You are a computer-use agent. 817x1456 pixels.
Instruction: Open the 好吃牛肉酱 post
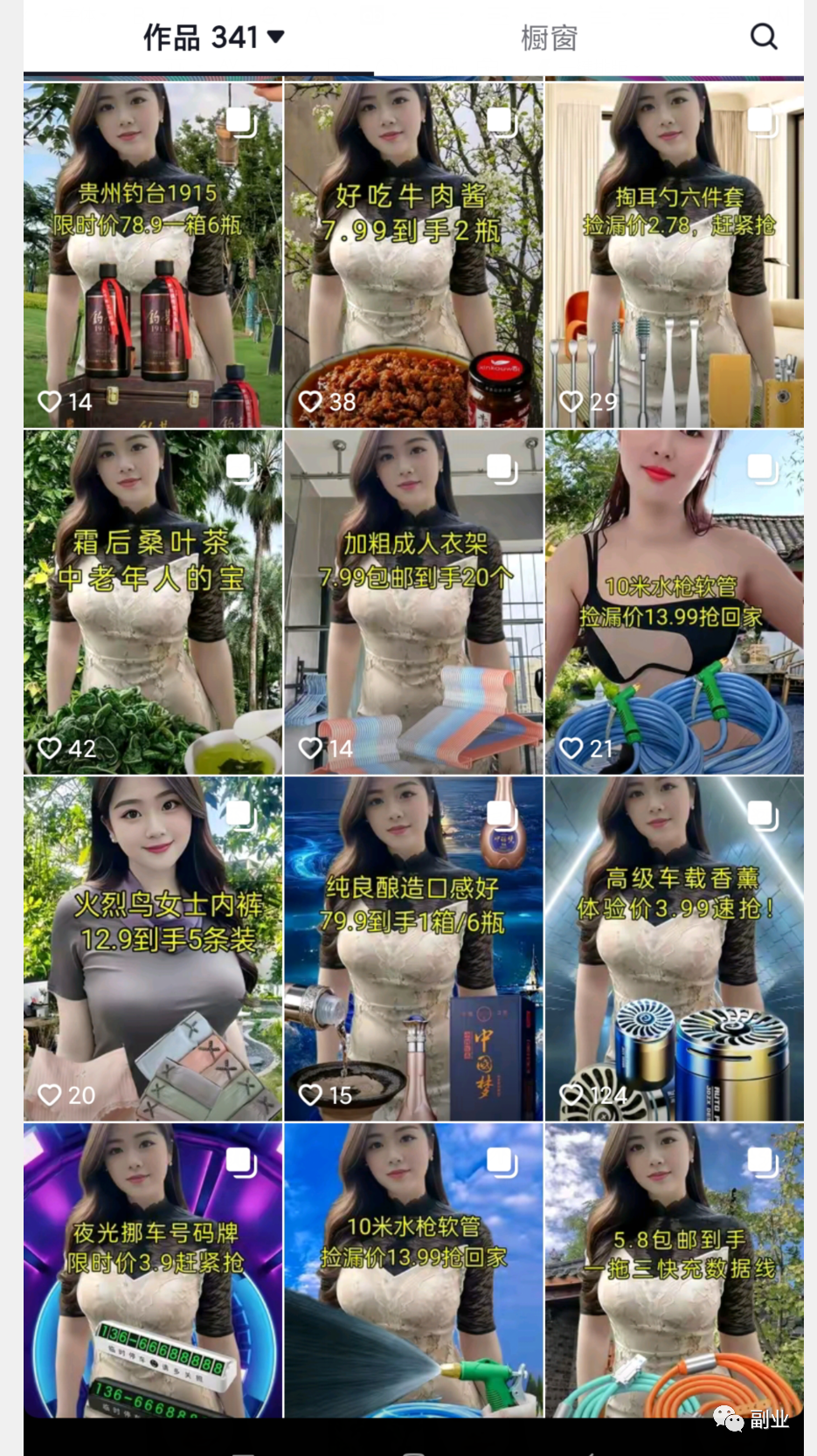click(x=413, y=254)
